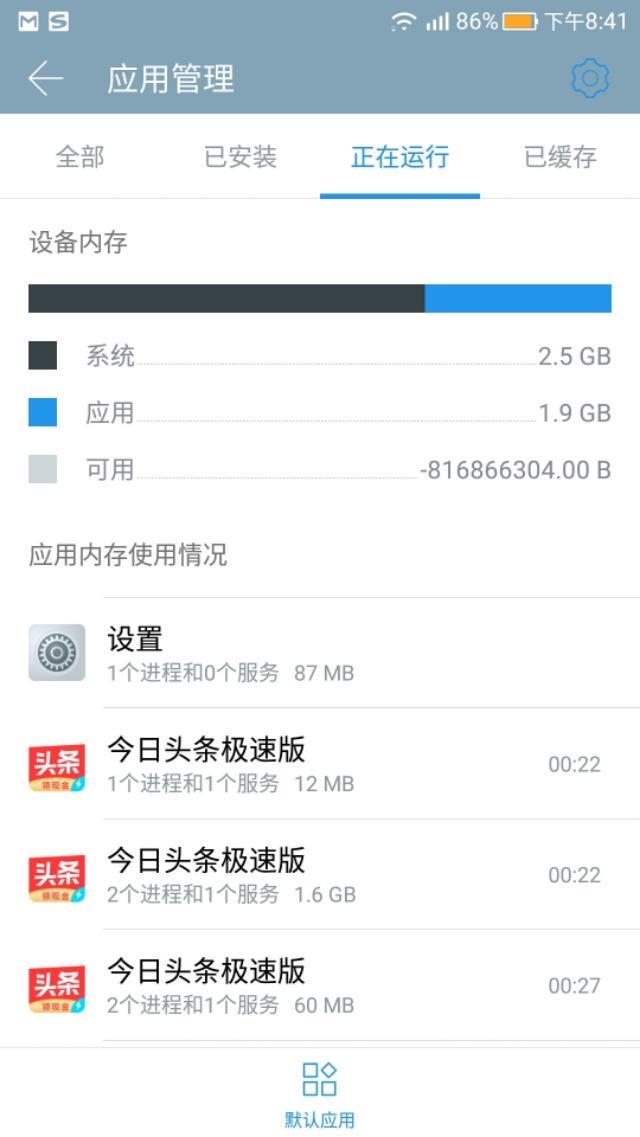Switch to the 已安装 tab
This screenshot has height=1137, width=640.
[x=240, y=157]
